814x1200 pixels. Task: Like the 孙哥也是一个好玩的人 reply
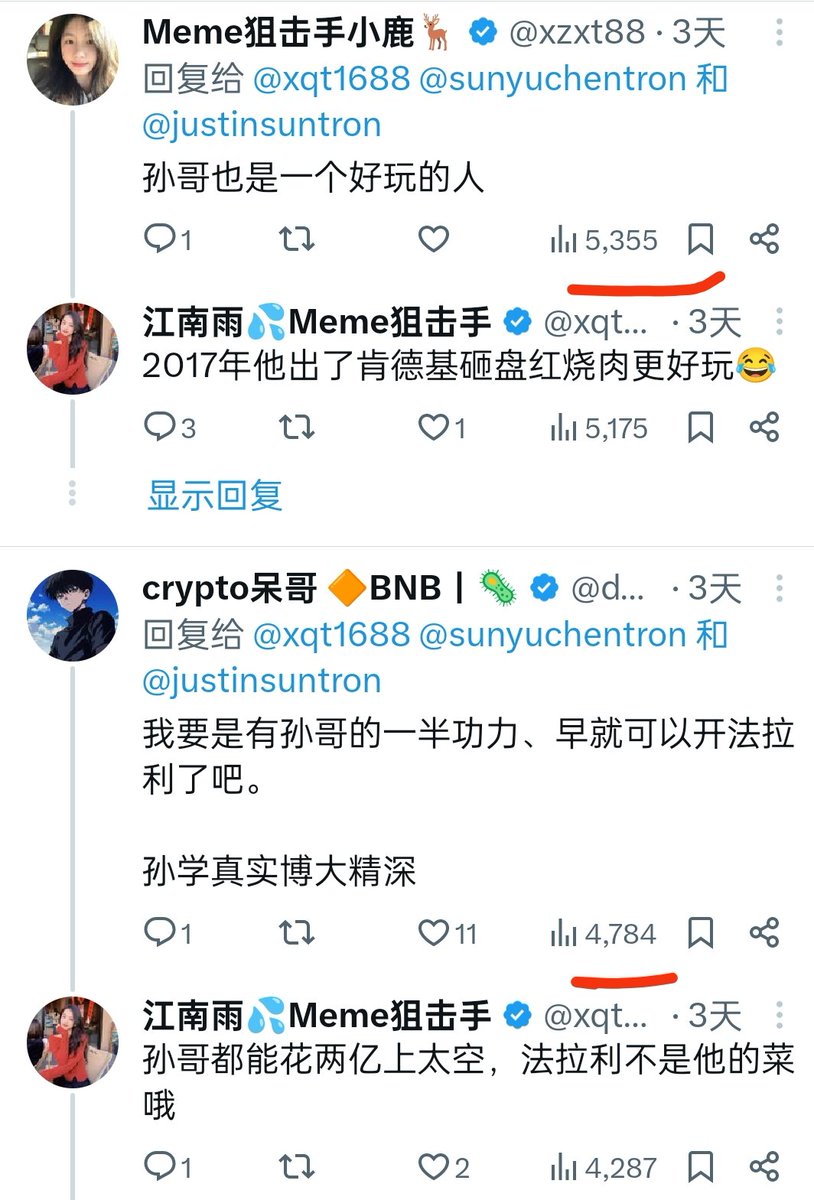click(x=432, y=239)
